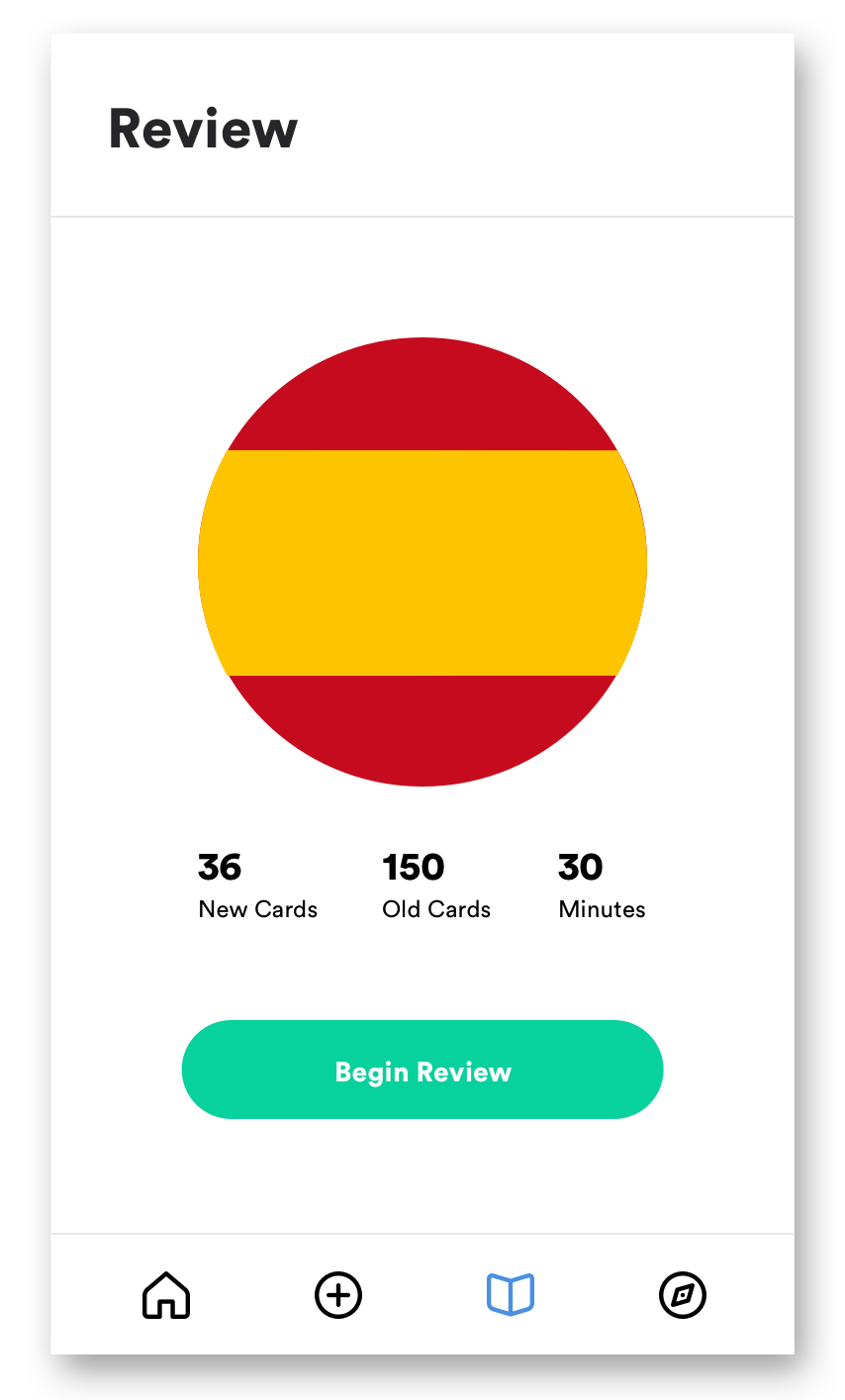The width and height of the screenshot is (845, 1400).
Task: Open the add (plus) tab
Action: [x=338, y=1294]
